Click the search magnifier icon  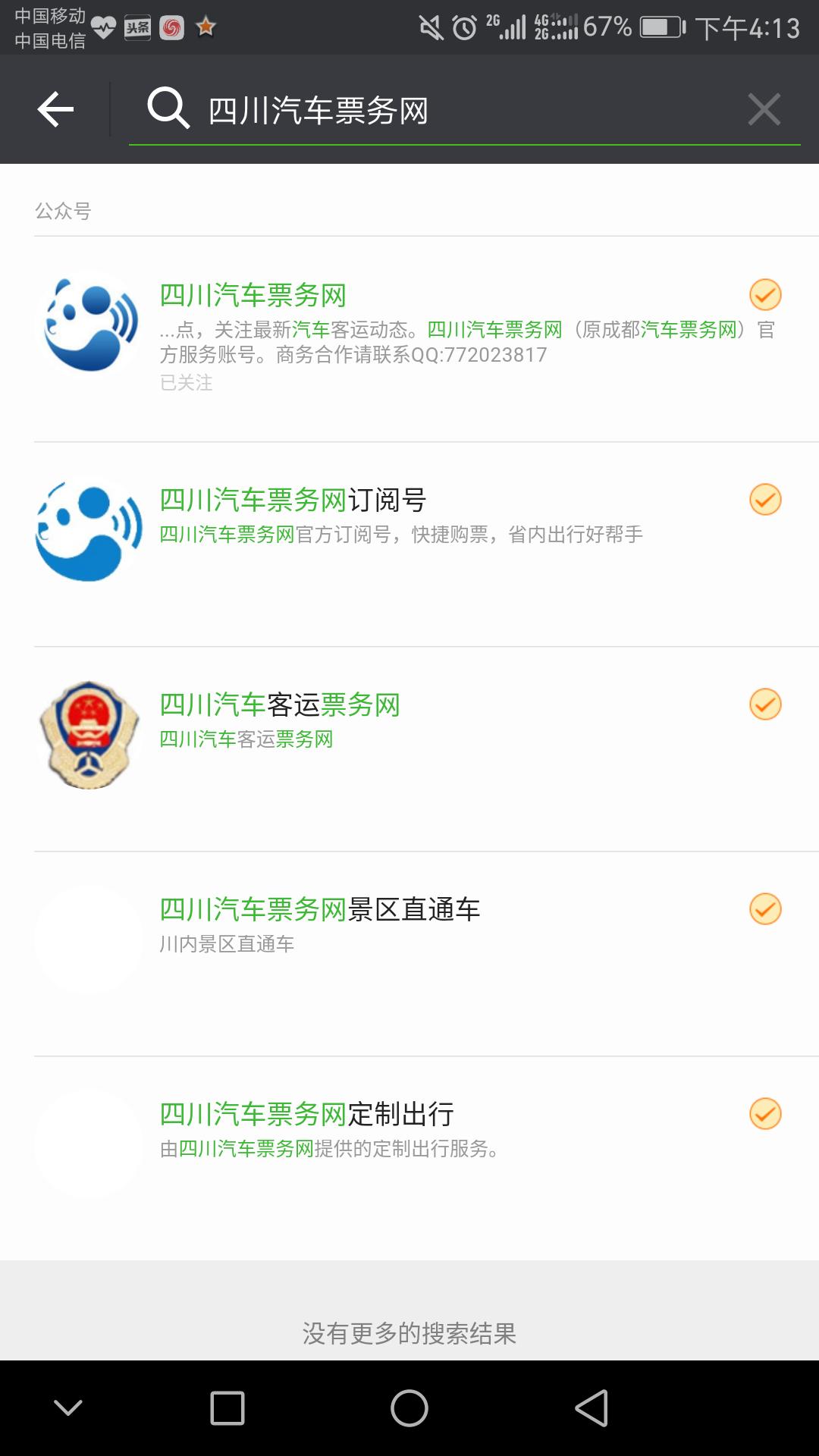click(x=168, y=109)
